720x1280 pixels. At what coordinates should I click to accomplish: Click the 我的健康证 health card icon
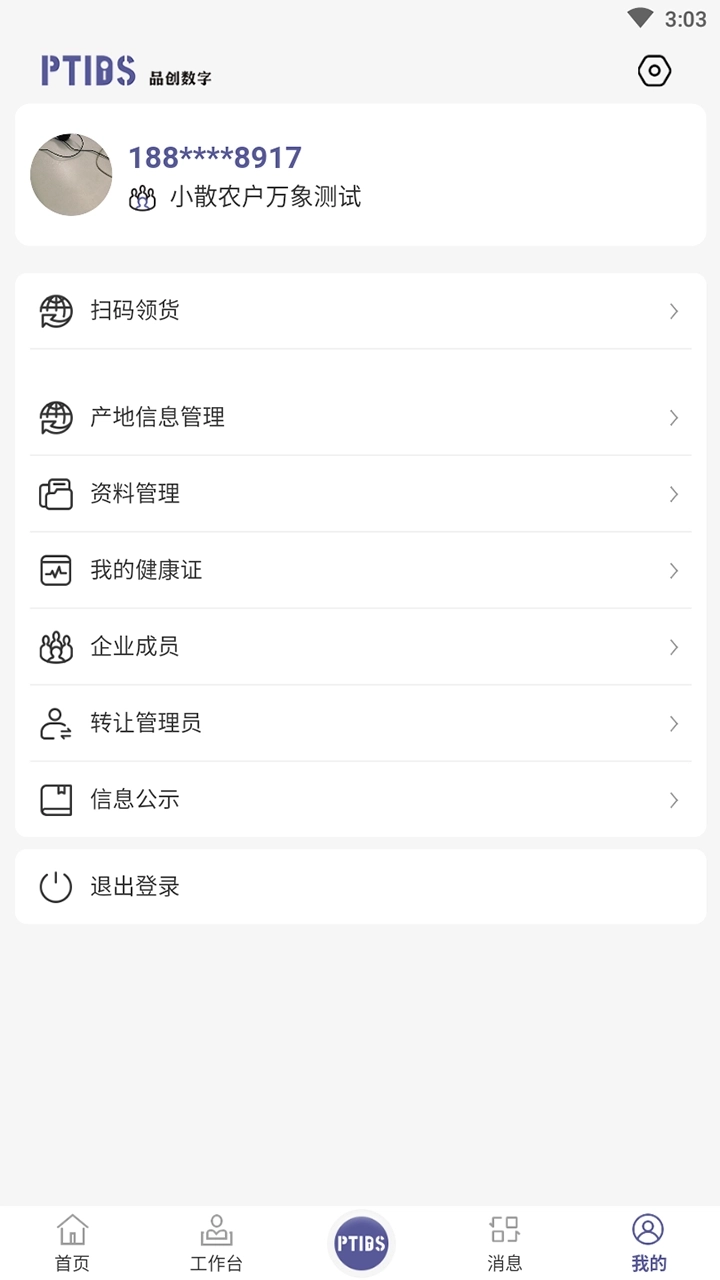point(55,570)
